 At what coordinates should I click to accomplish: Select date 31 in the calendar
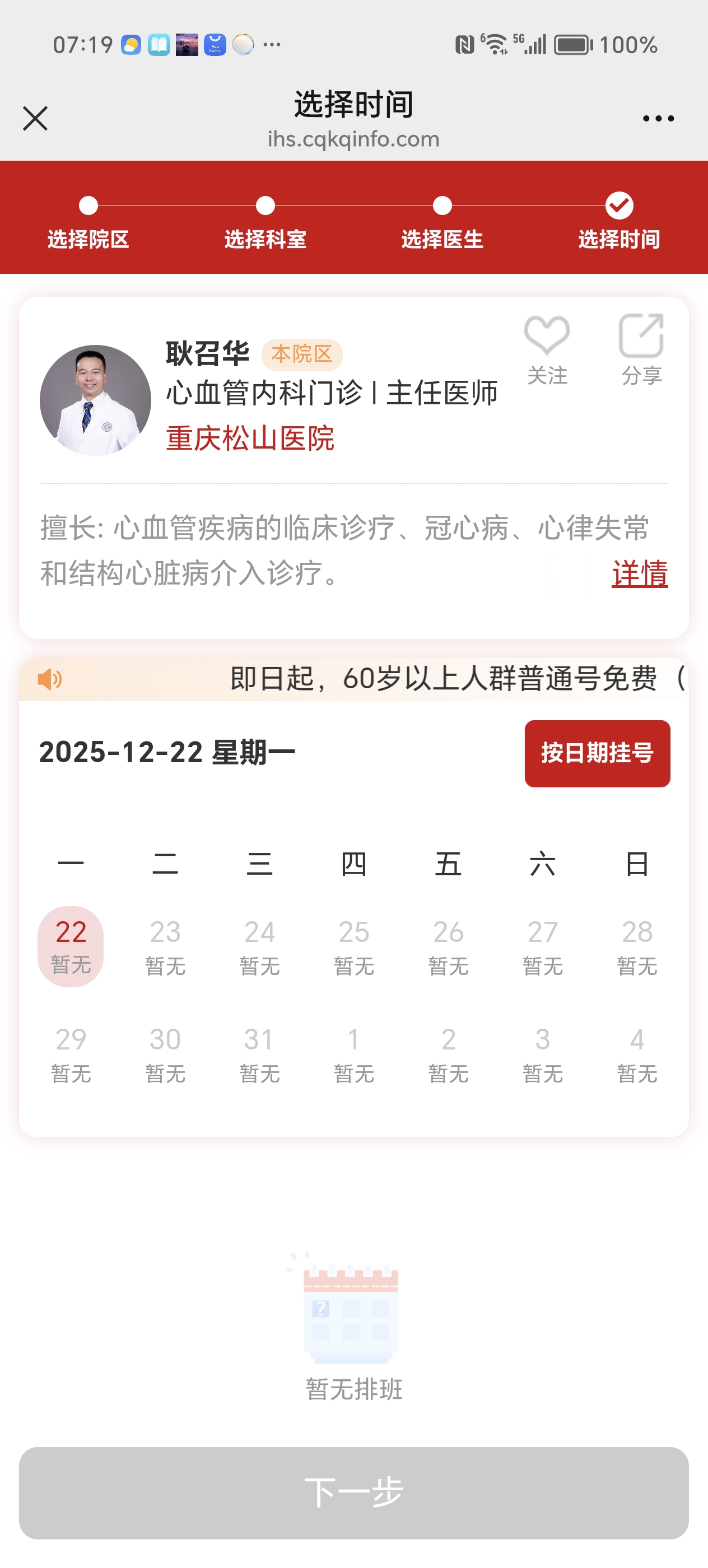[259, 1054]
